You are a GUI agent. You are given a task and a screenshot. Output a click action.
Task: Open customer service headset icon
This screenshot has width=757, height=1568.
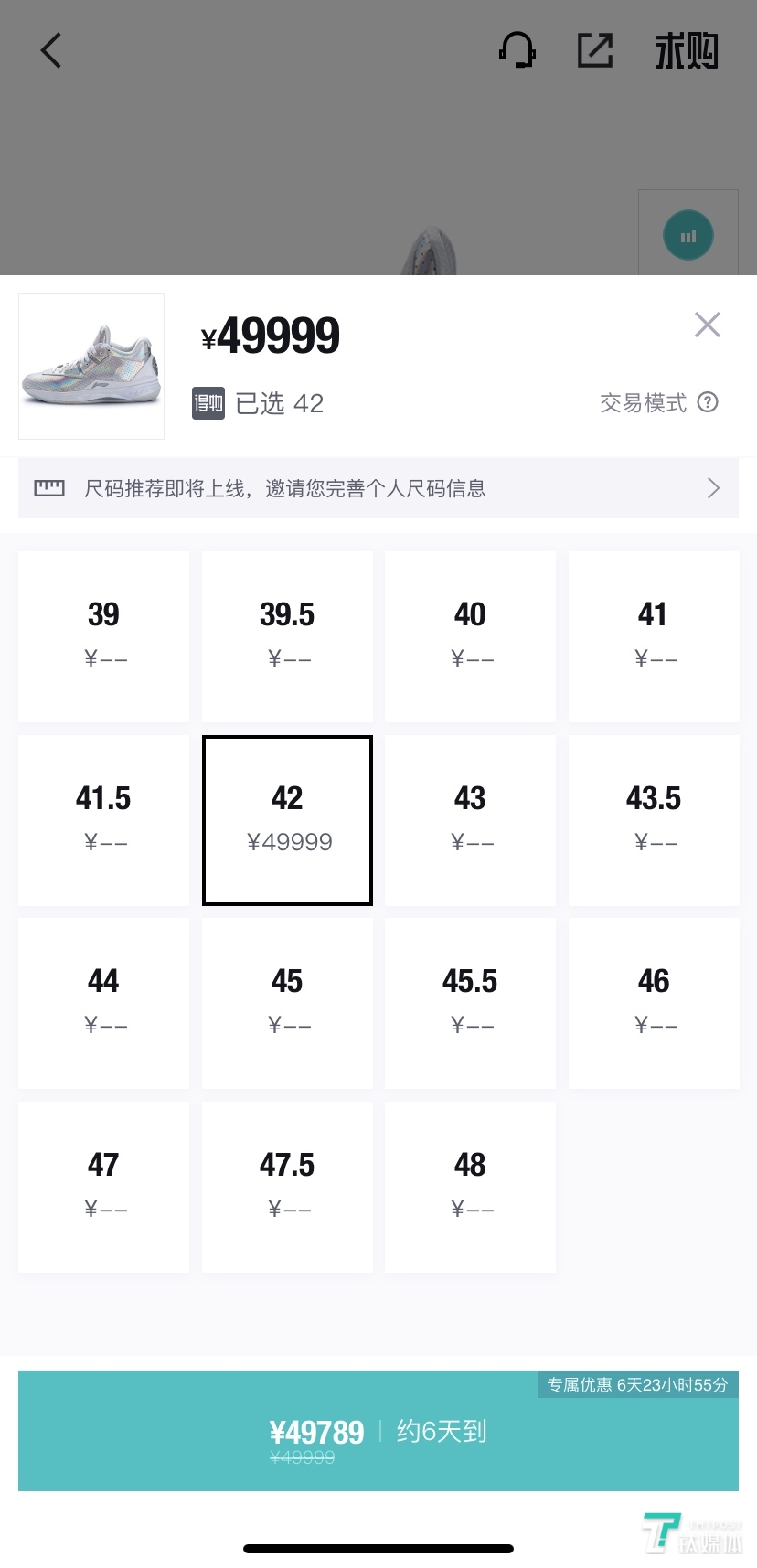tap(517, 50)
